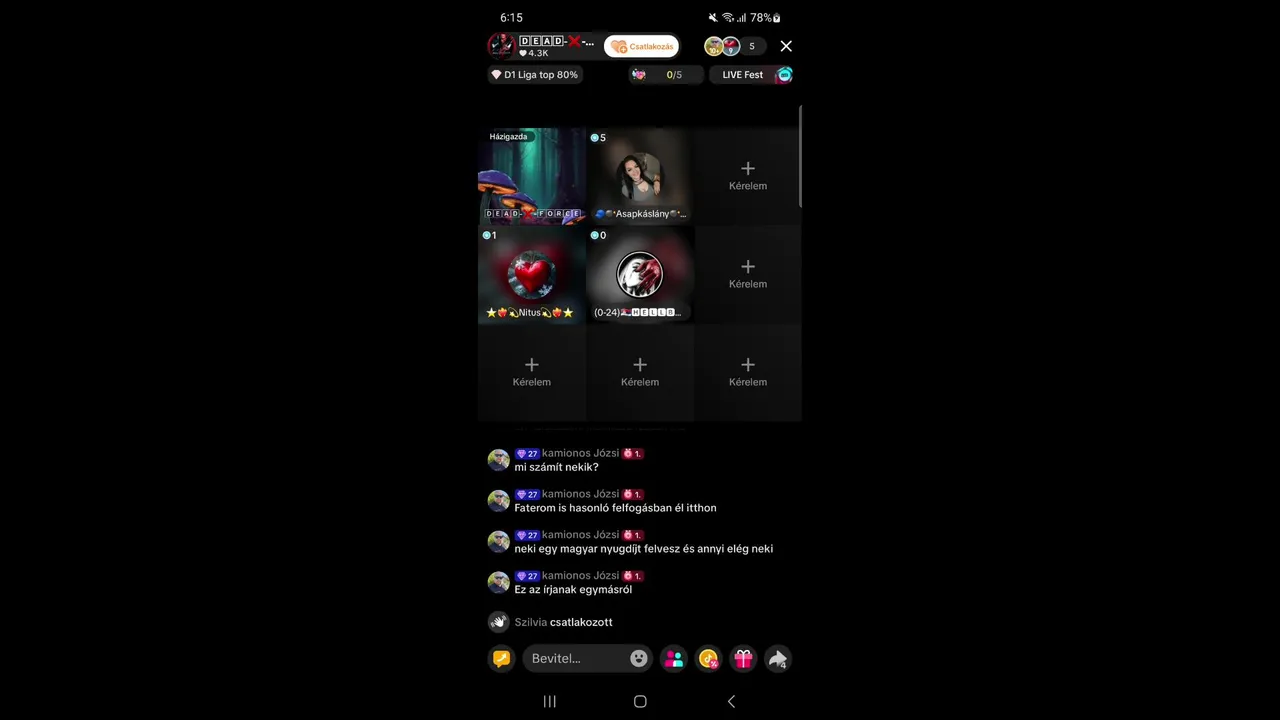
Task: Open the multi-guest people icon
Action: click(x=674, y=658)
